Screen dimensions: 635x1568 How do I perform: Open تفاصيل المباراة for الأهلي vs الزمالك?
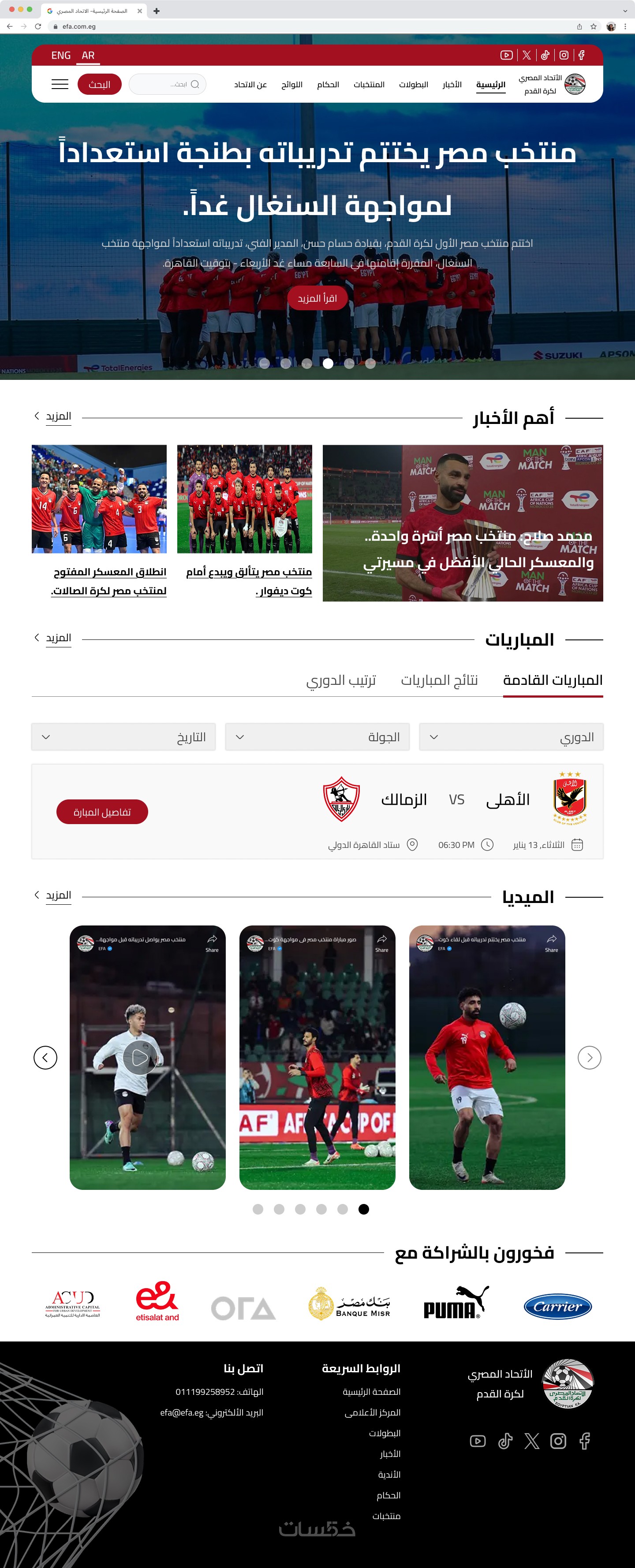(x=102, y=812)
